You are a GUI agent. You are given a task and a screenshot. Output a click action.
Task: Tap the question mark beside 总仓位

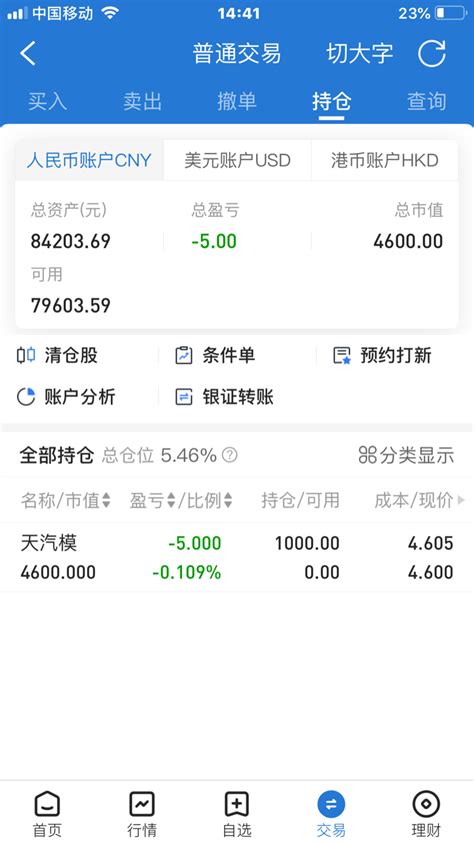pos(229,455)
